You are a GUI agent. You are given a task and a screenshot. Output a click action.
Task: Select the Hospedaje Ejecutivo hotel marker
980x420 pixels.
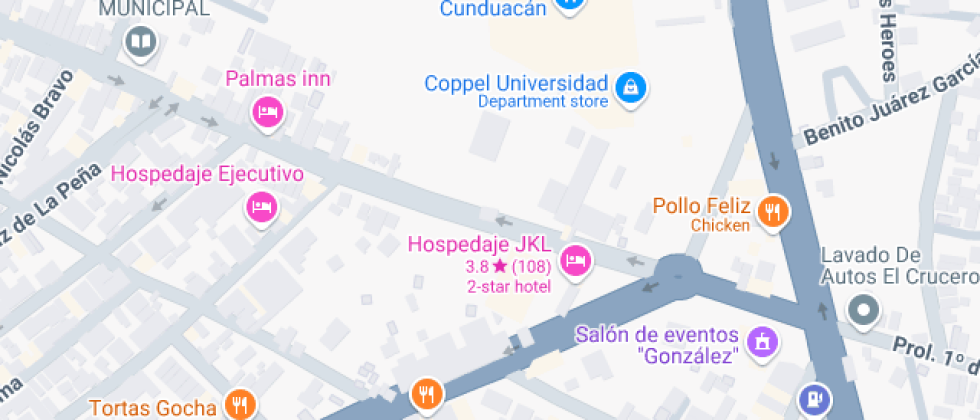261,208
